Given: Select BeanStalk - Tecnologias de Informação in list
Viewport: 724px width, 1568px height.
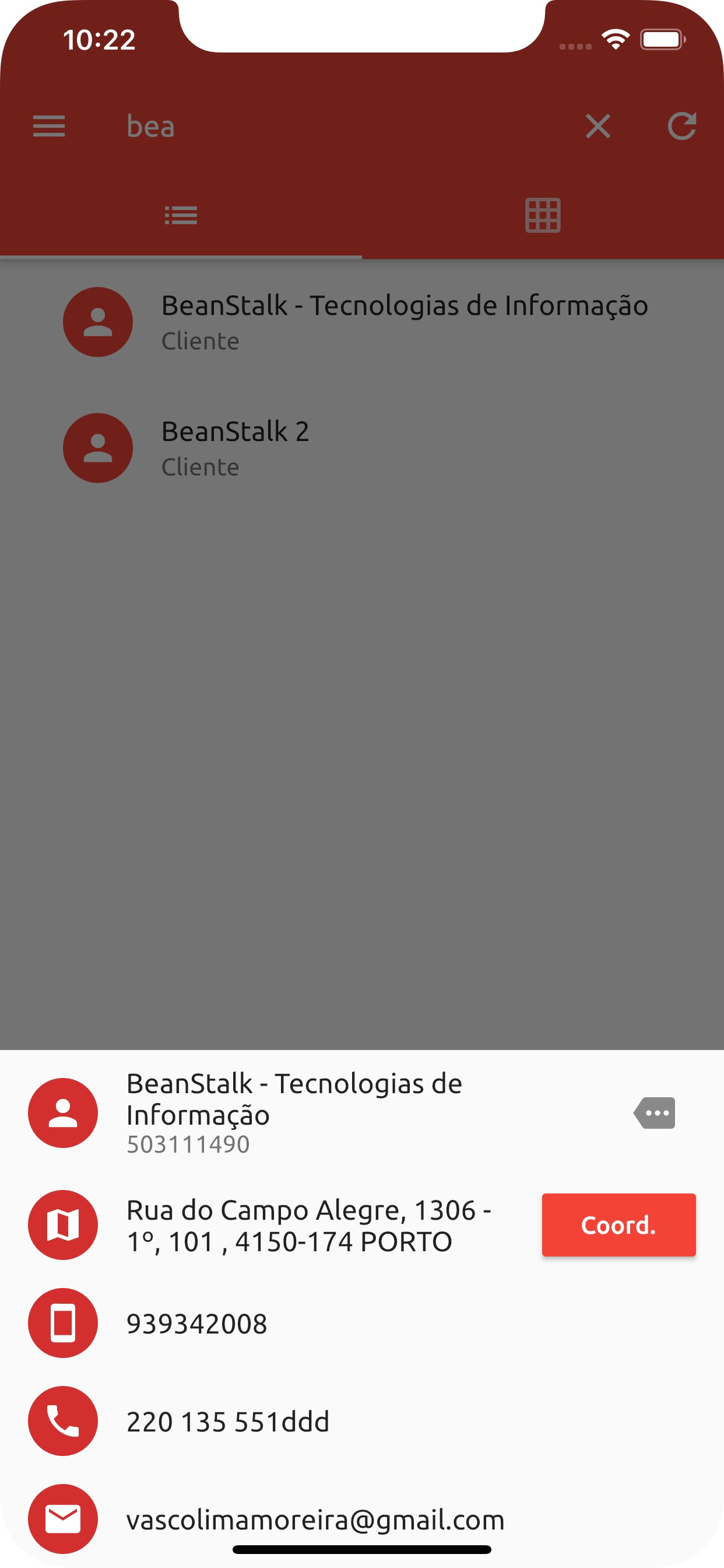Looking at the screenshot, I should (x=362, y=322).
